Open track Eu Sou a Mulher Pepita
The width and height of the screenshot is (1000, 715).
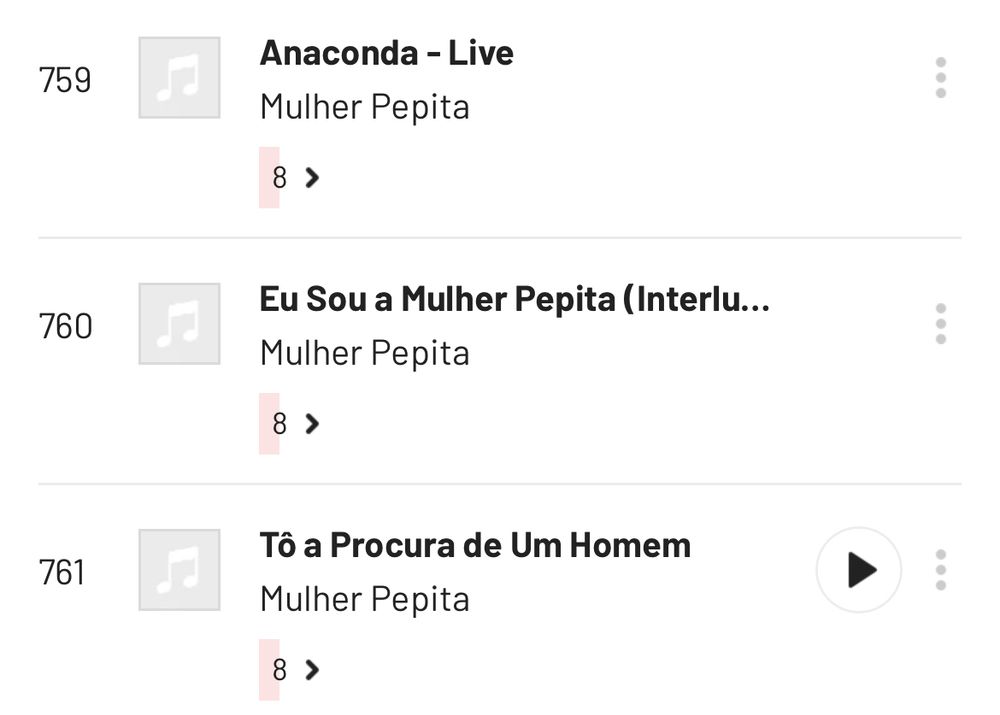[x=514, y=299]
